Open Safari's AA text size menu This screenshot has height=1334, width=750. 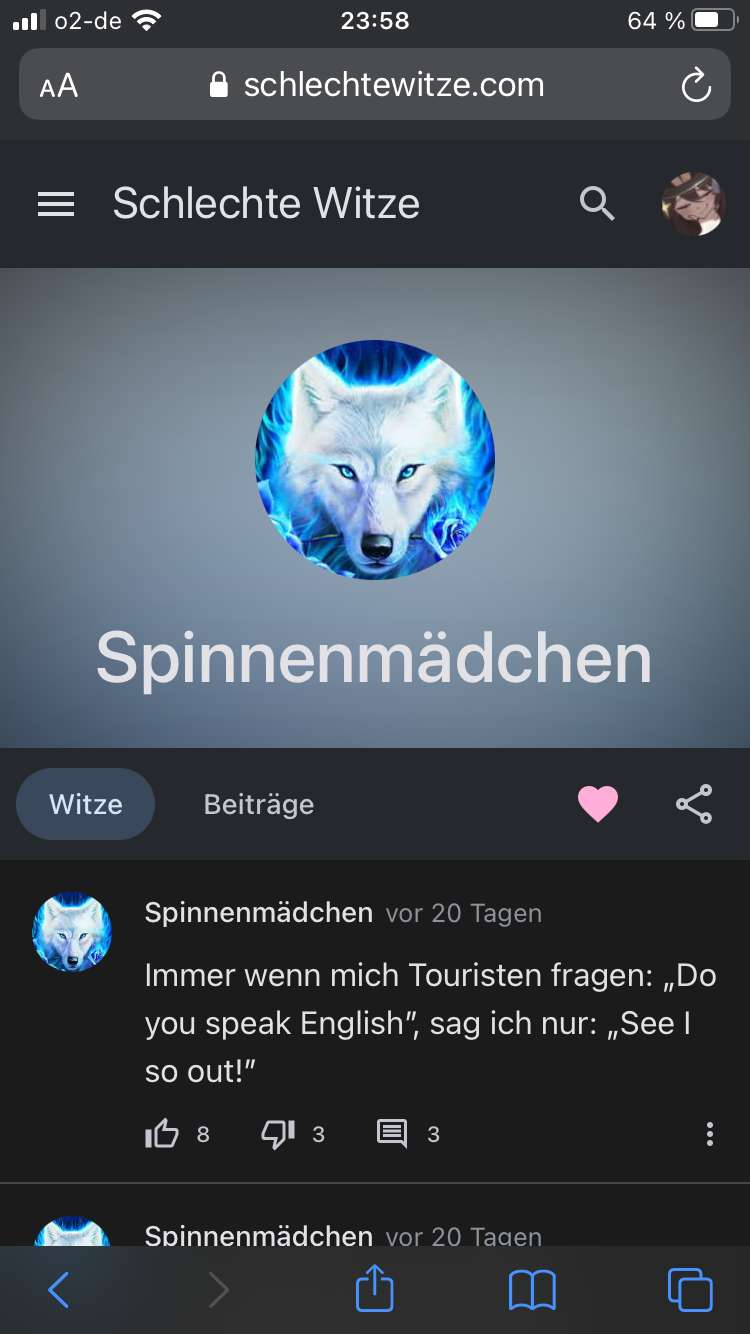pos(59,85)
